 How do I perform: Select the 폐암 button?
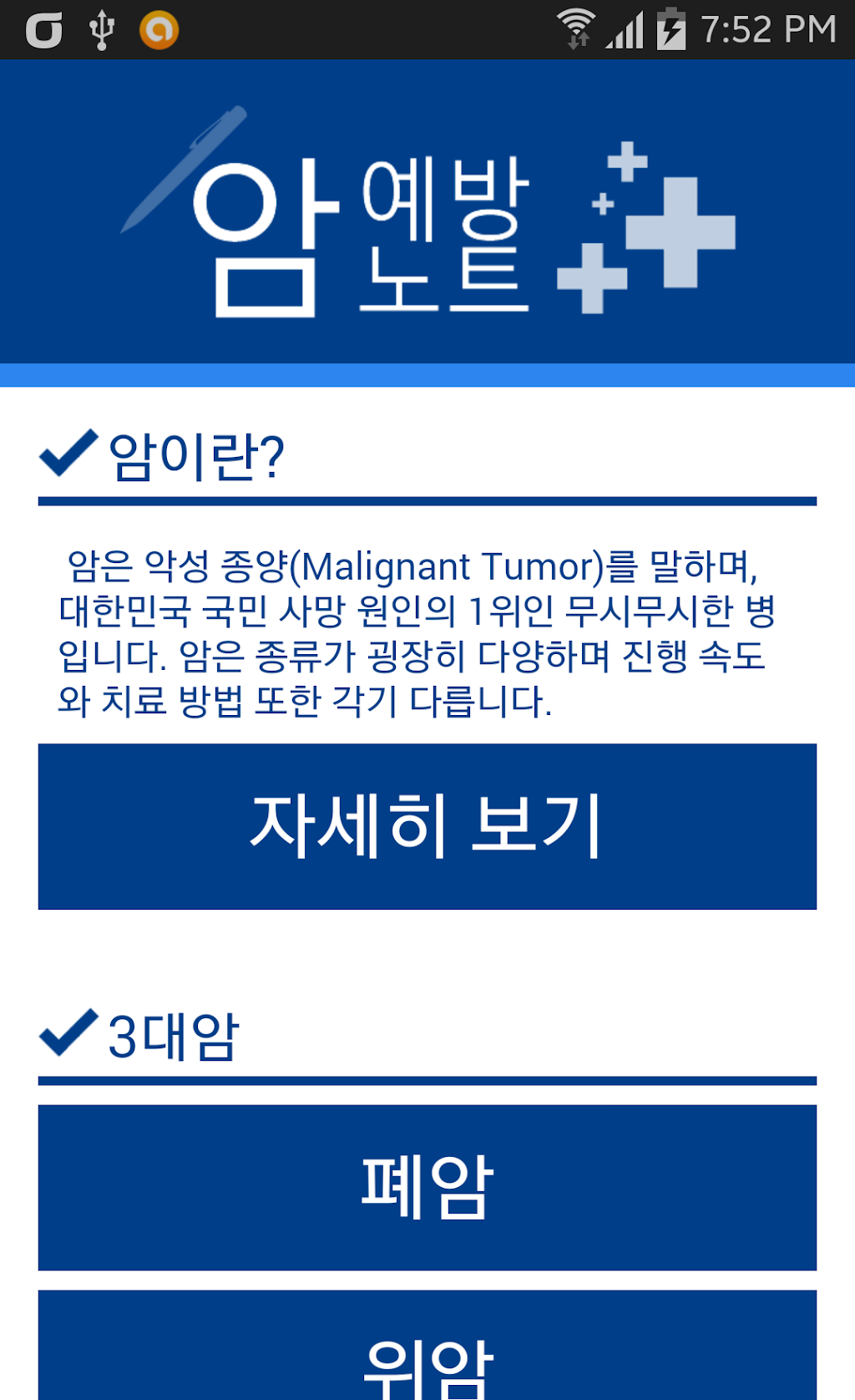[427, 1187]
